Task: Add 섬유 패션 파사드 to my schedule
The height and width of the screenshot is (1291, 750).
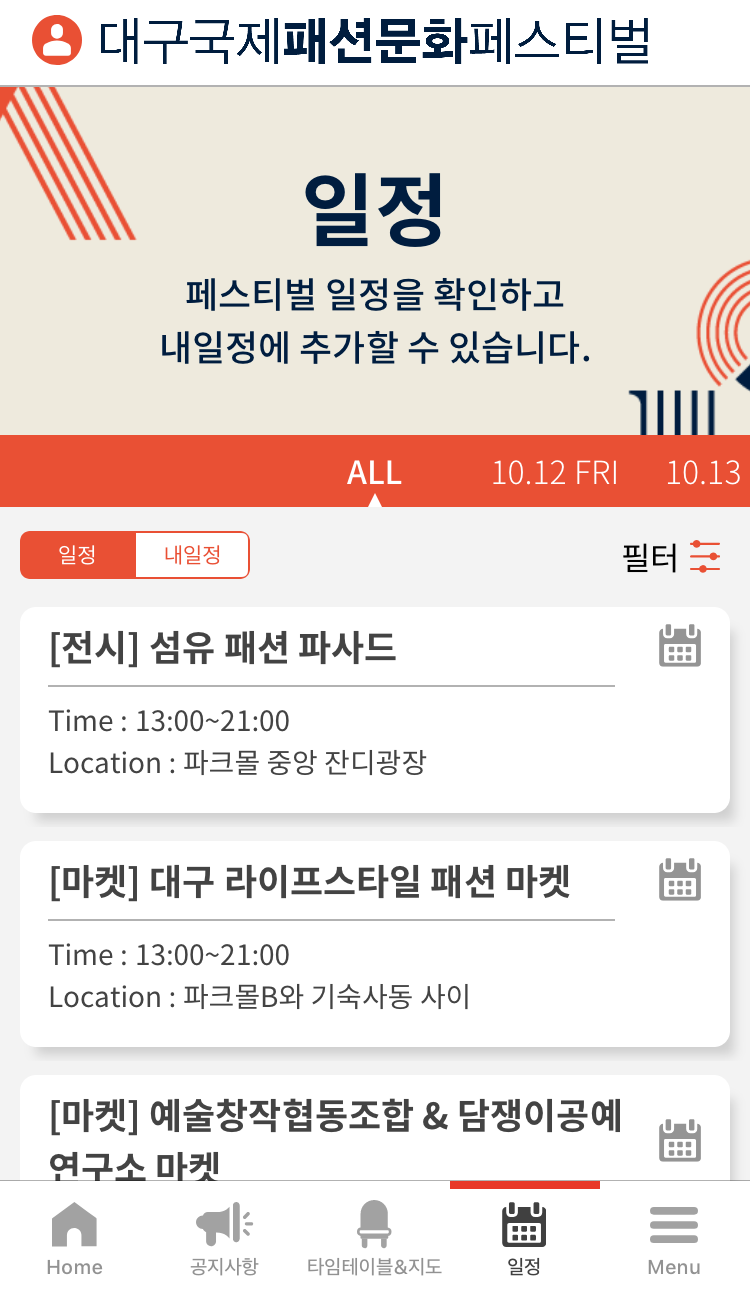Action: (x=680, y=646)
